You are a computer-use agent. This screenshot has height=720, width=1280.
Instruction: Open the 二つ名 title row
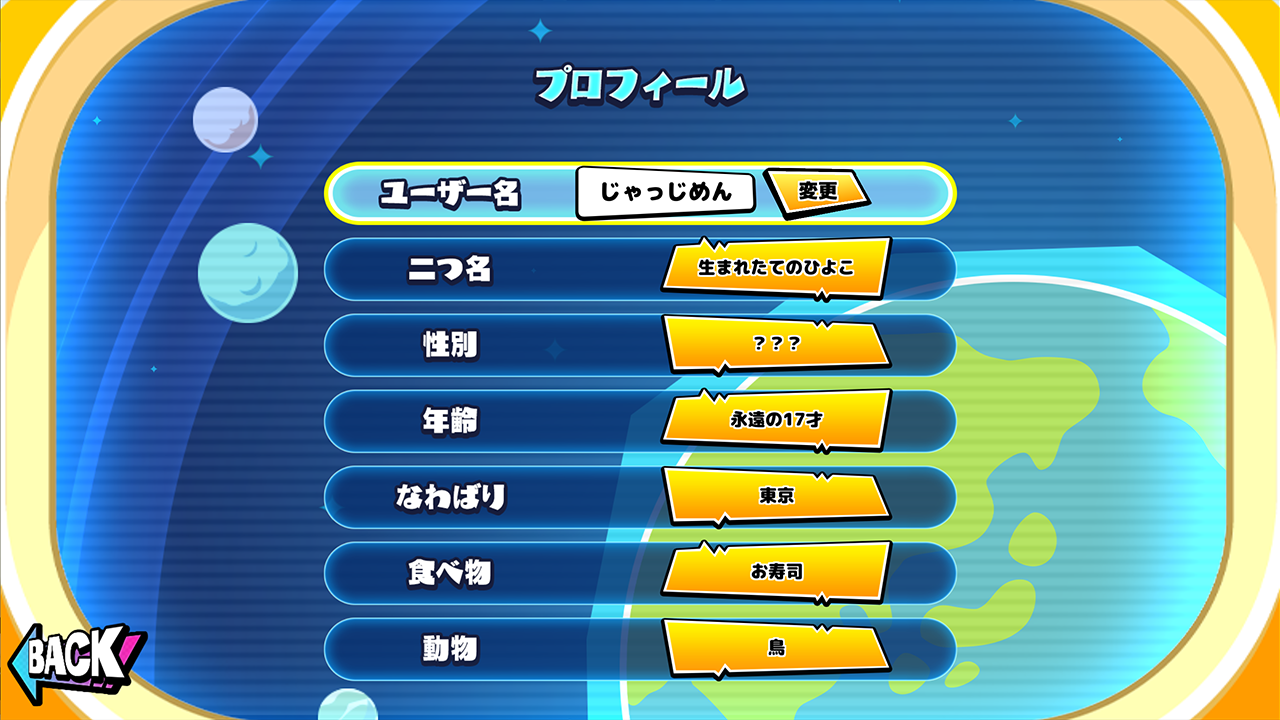[640, 269]
